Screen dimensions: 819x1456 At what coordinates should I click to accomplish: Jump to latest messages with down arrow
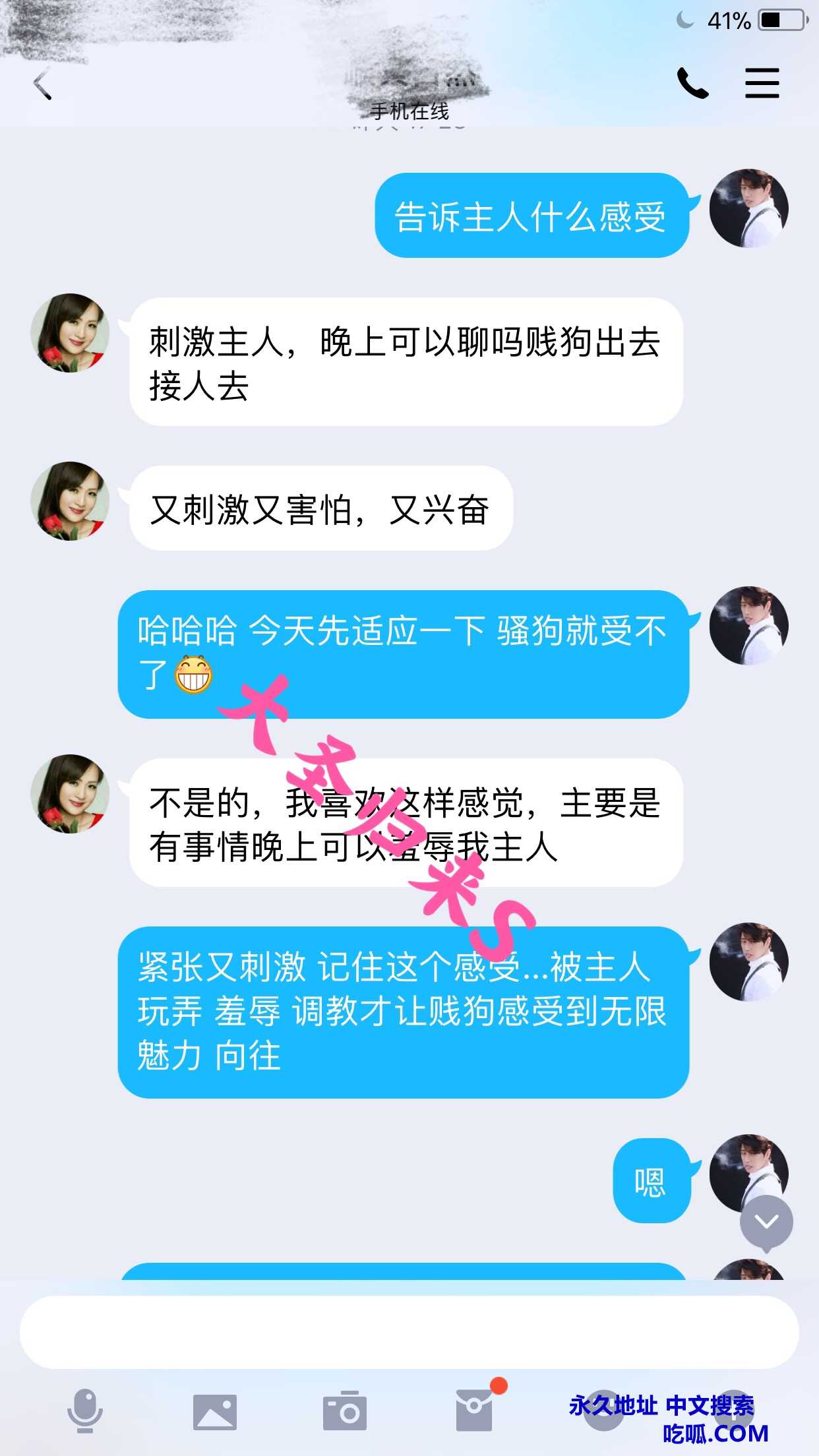(766, 1222)
